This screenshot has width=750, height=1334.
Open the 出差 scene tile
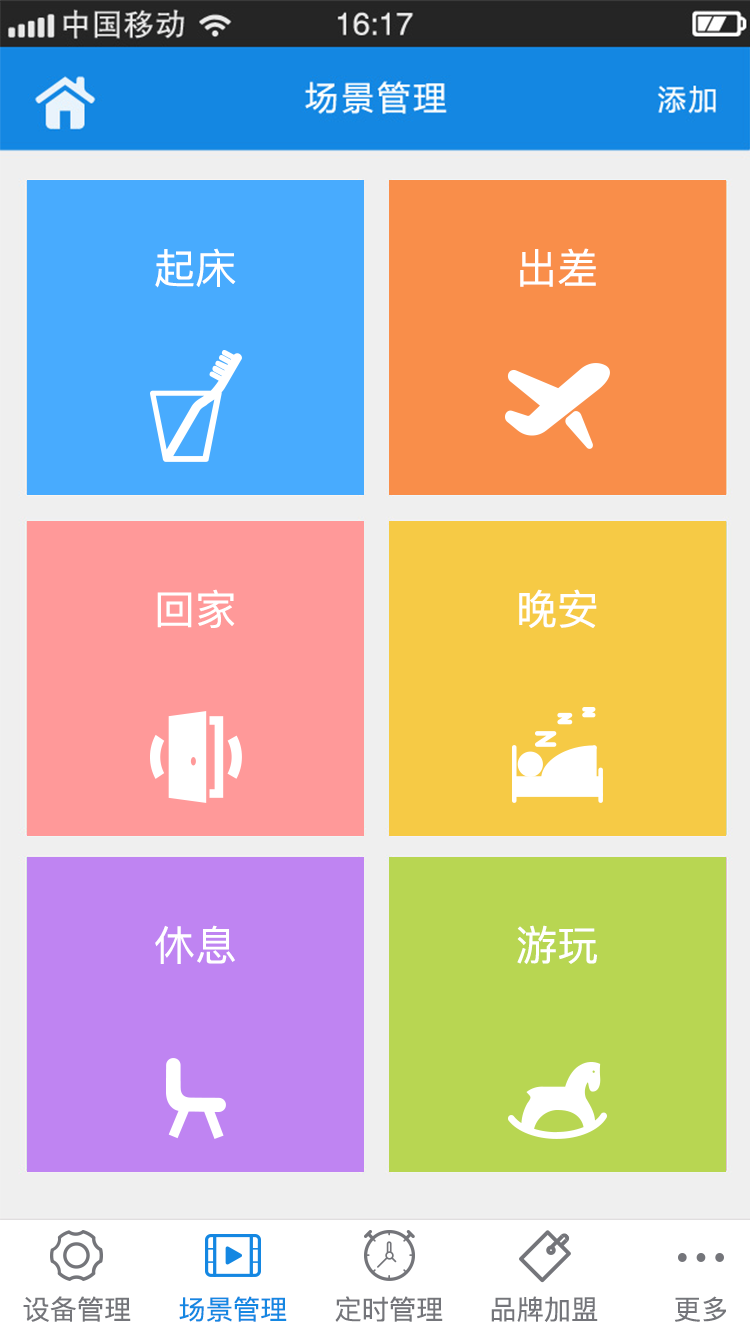[557, 337]
